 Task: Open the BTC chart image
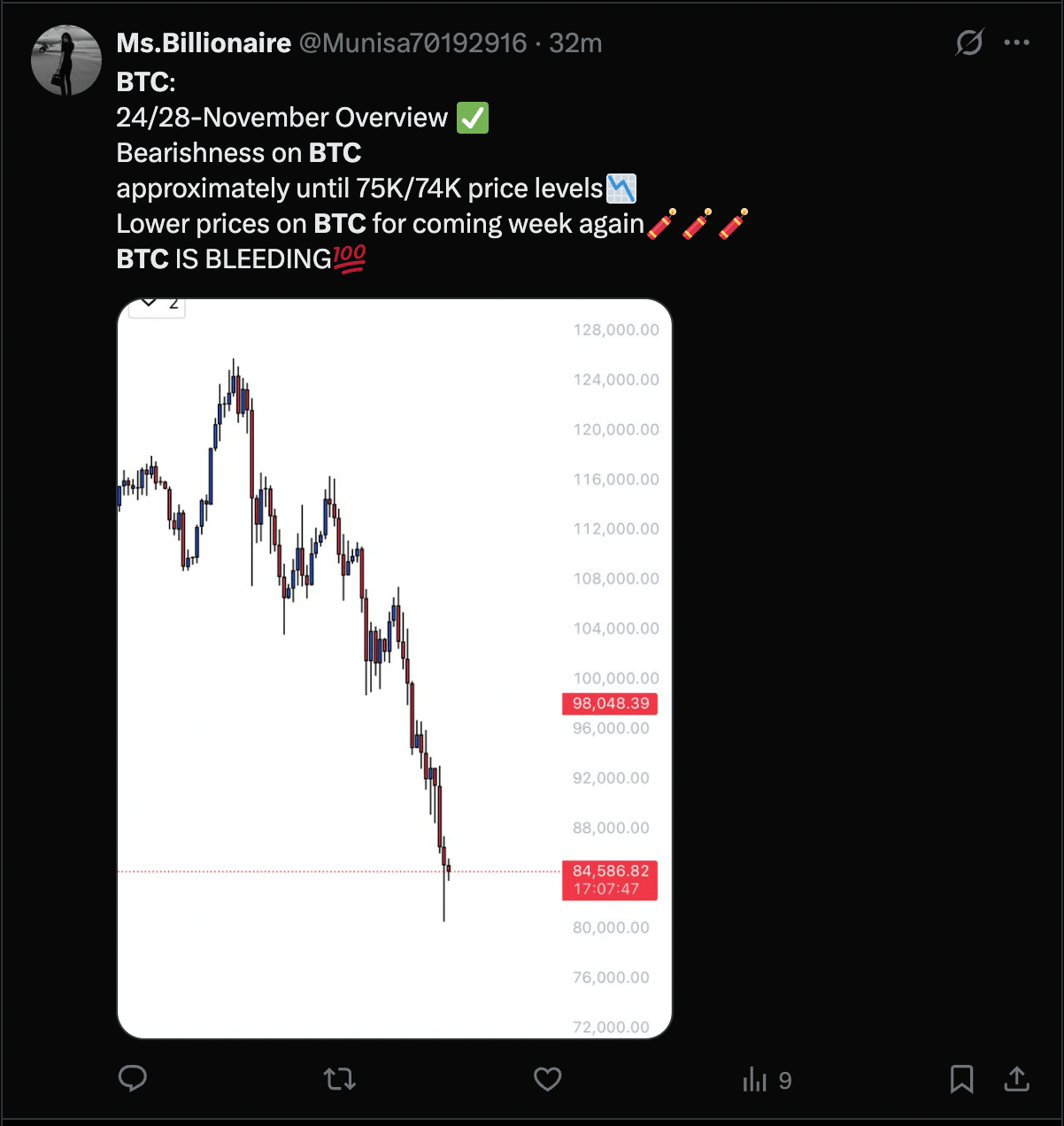coord(395,668)
